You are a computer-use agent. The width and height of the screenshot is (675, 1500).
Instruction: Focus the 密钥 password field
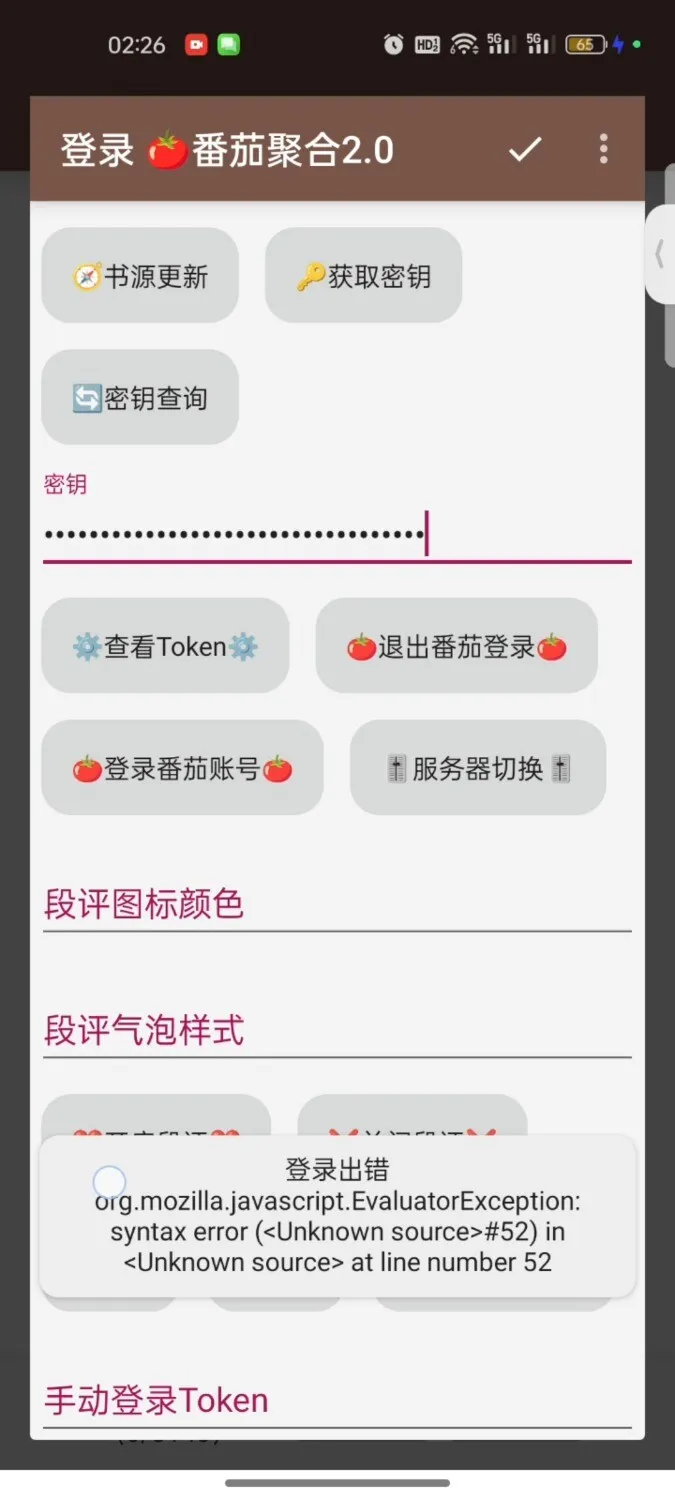tap(336, 535)
